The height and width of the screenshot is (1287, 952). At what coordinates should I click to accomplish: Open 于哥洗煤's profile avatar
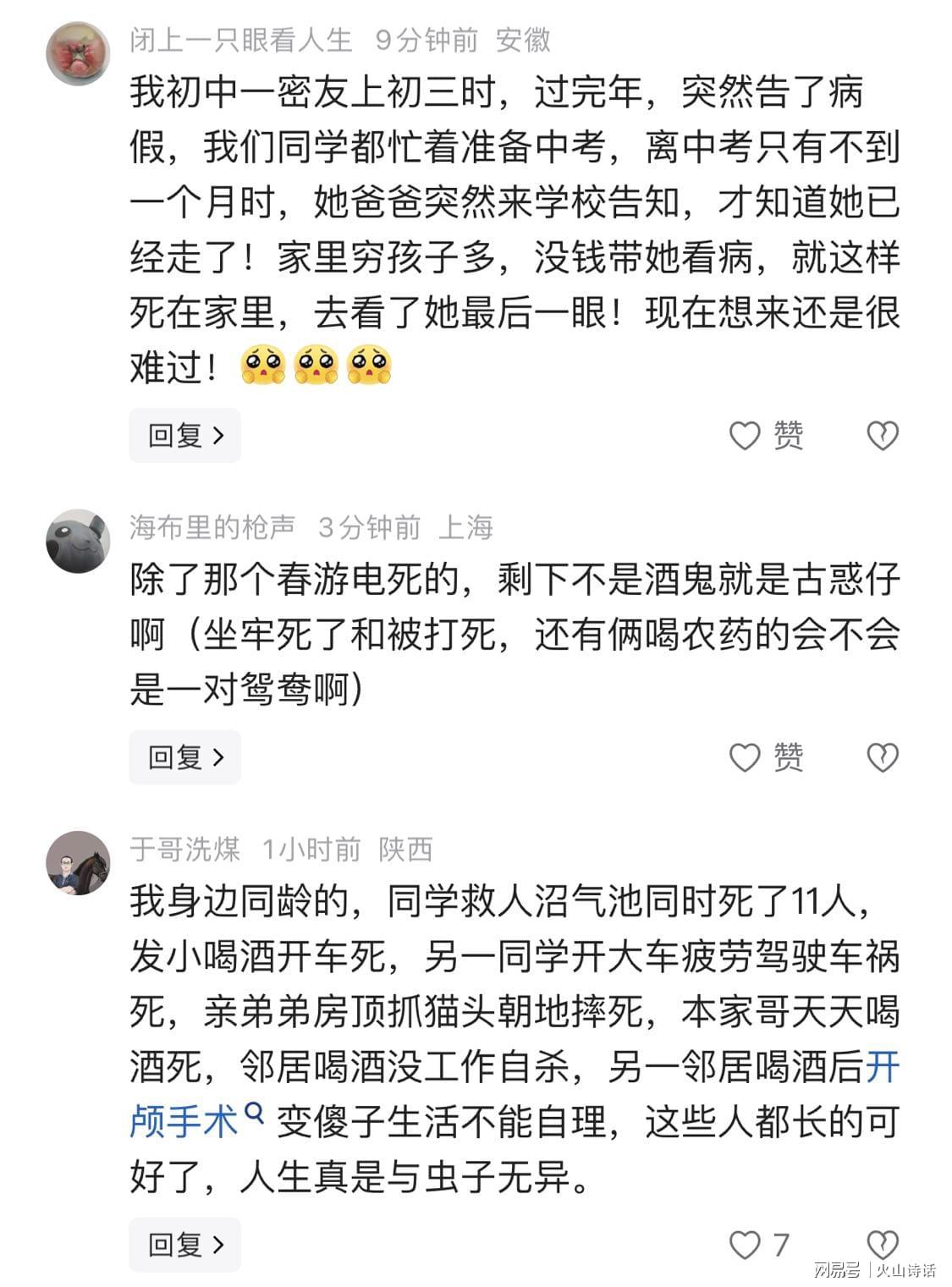(x=78, y=862)
